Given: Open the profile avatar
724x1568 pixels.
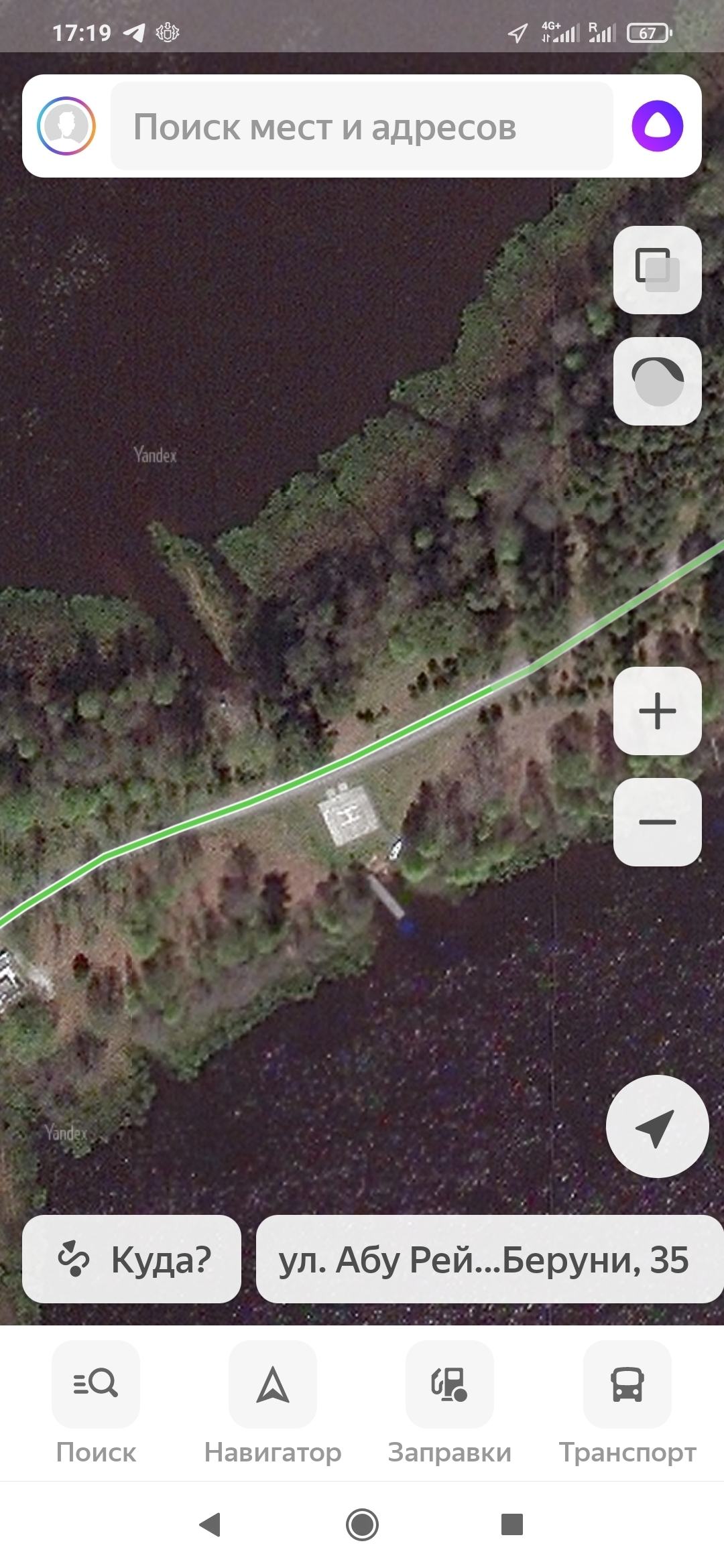Looking at the screenshot, I should coord(66,126).
